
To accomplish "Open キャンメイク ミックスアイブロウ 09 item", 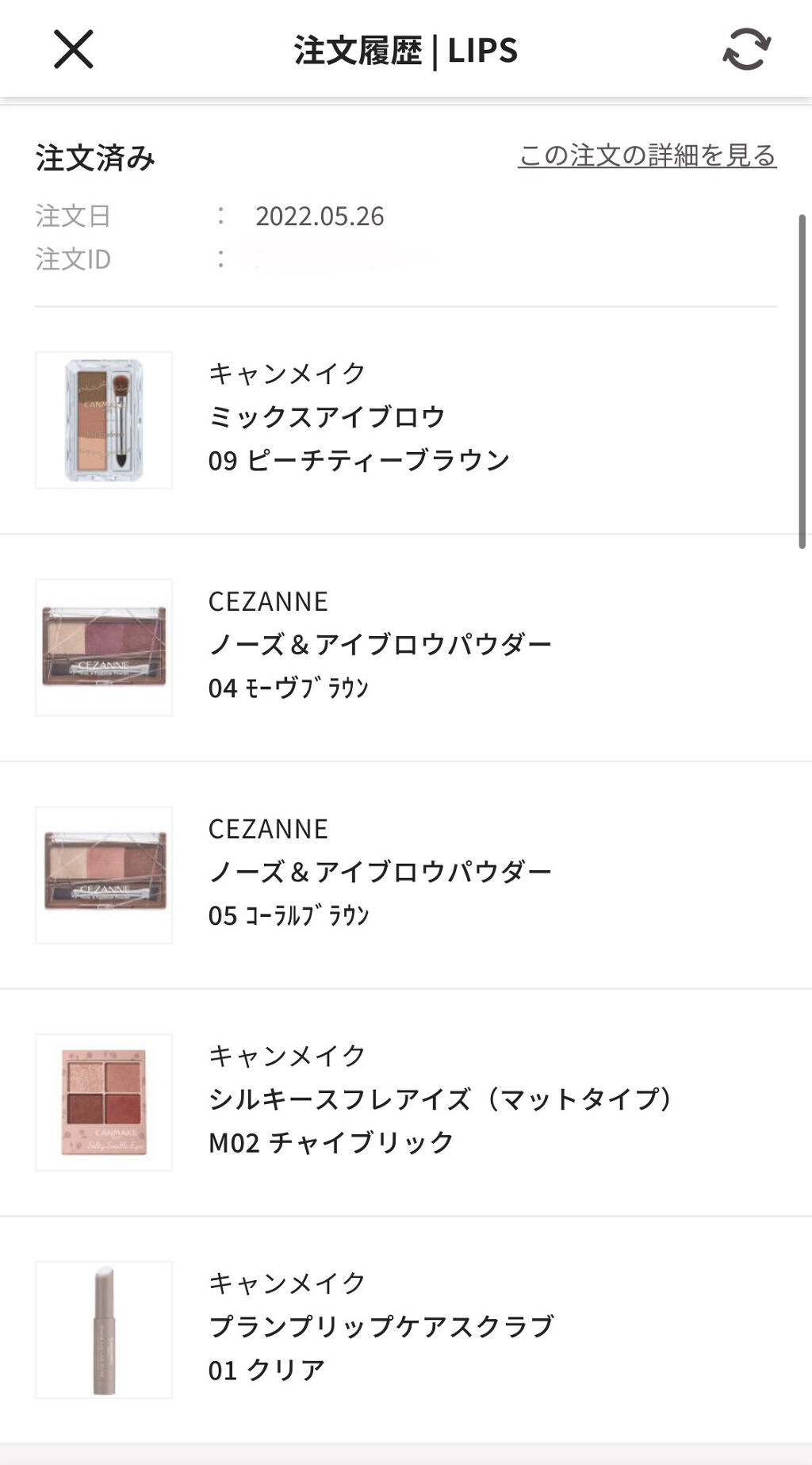I will point(406,420).
